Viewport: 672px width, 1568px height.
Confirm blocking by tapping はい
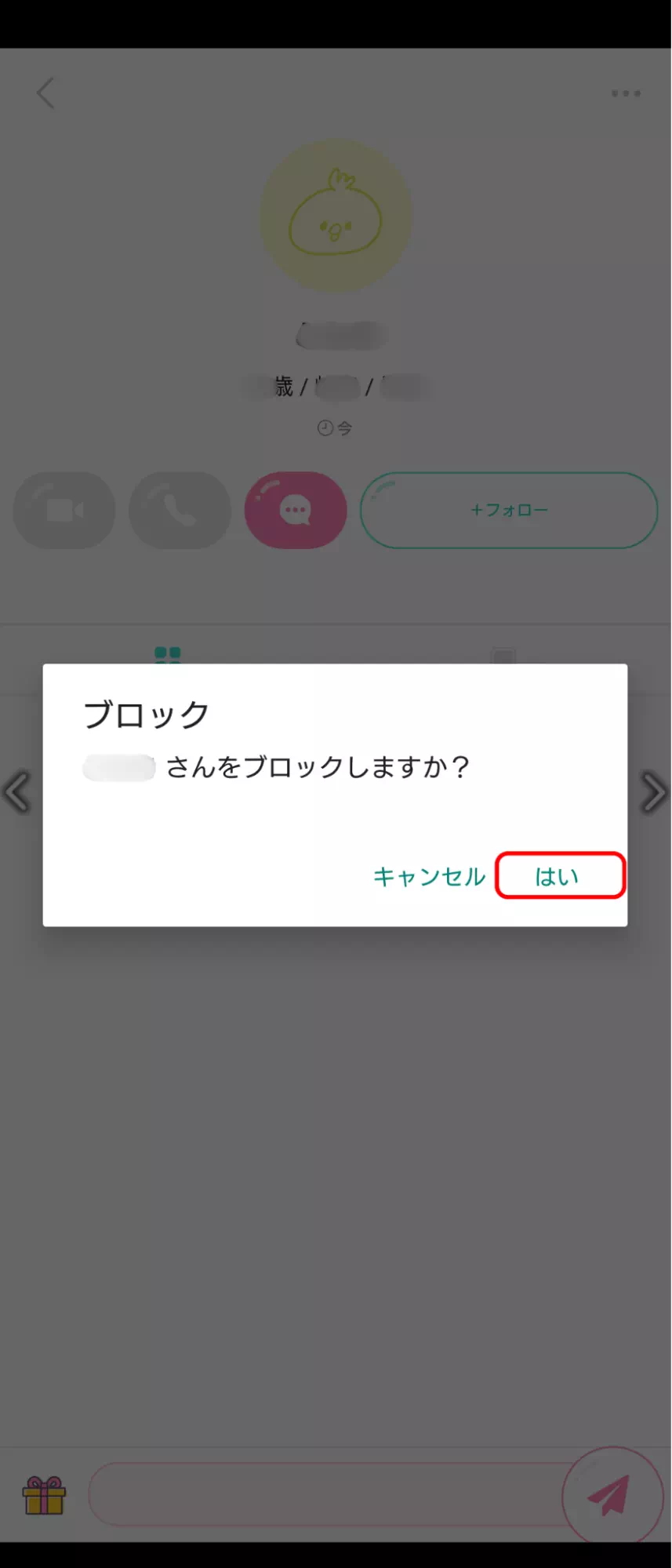coord(558,875)
